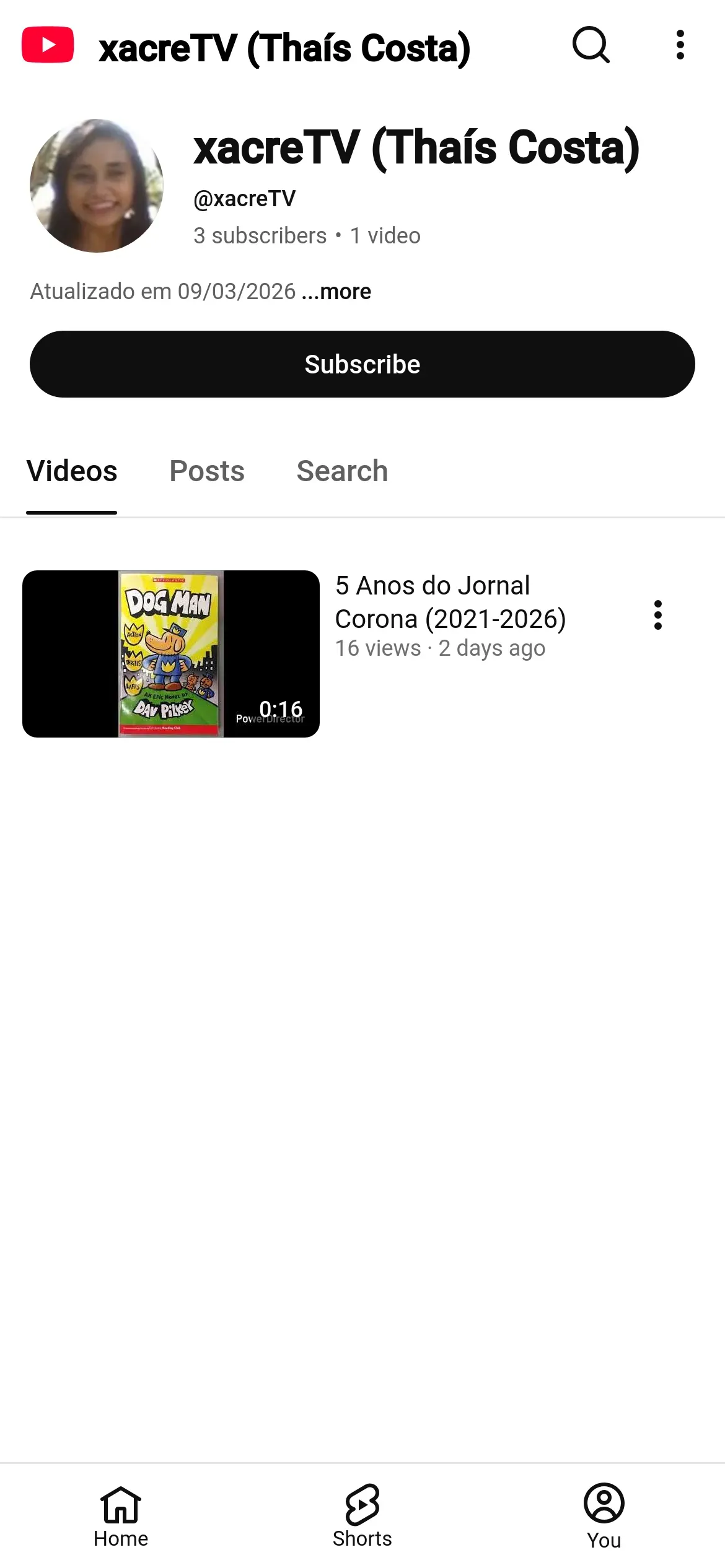This screenshot has width=725, height=1568.
Task: Subscribe to the xacreTV channel
Action: click(x=362, y=364)
